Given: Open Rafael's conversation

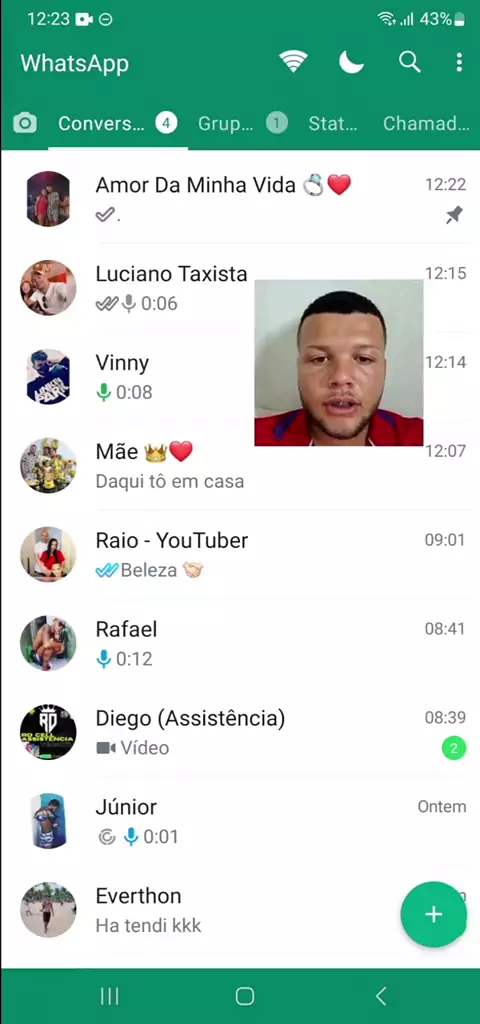Looking at the screenshot, I should coord(240,643).
